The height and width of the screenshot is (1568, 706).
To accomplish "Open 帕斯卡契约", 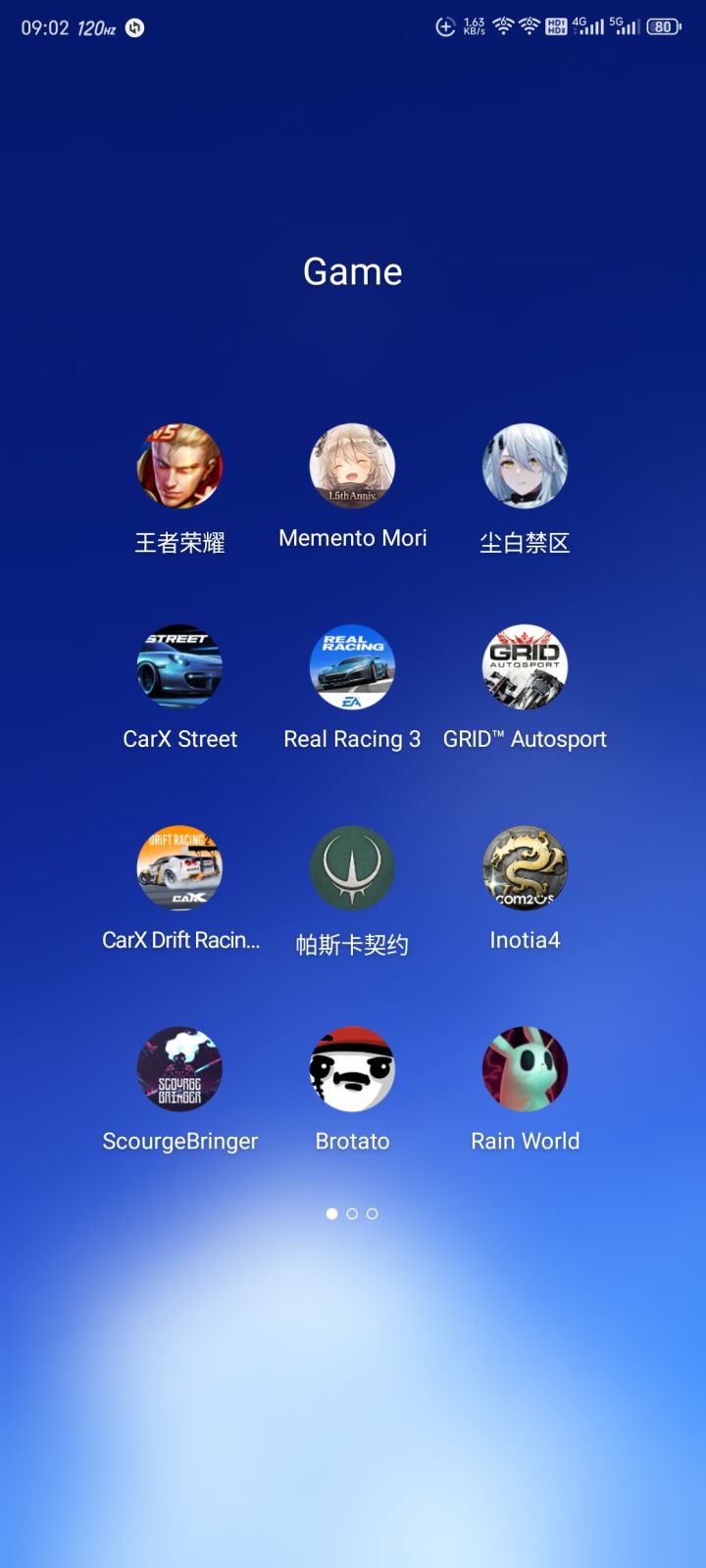I will (352, 868).
